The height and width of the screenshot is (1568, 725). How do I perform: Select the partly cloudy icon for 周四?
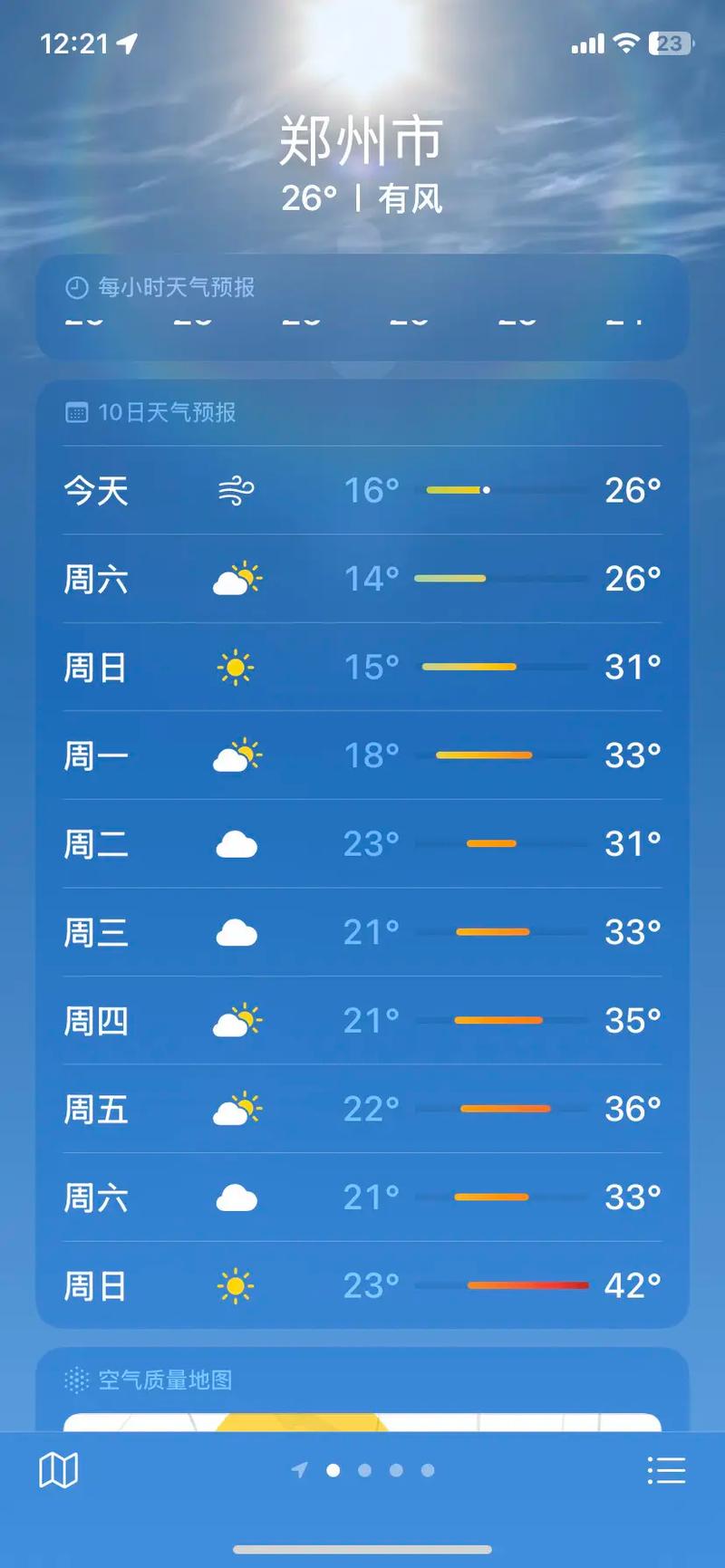click(x=237, y=1020)
